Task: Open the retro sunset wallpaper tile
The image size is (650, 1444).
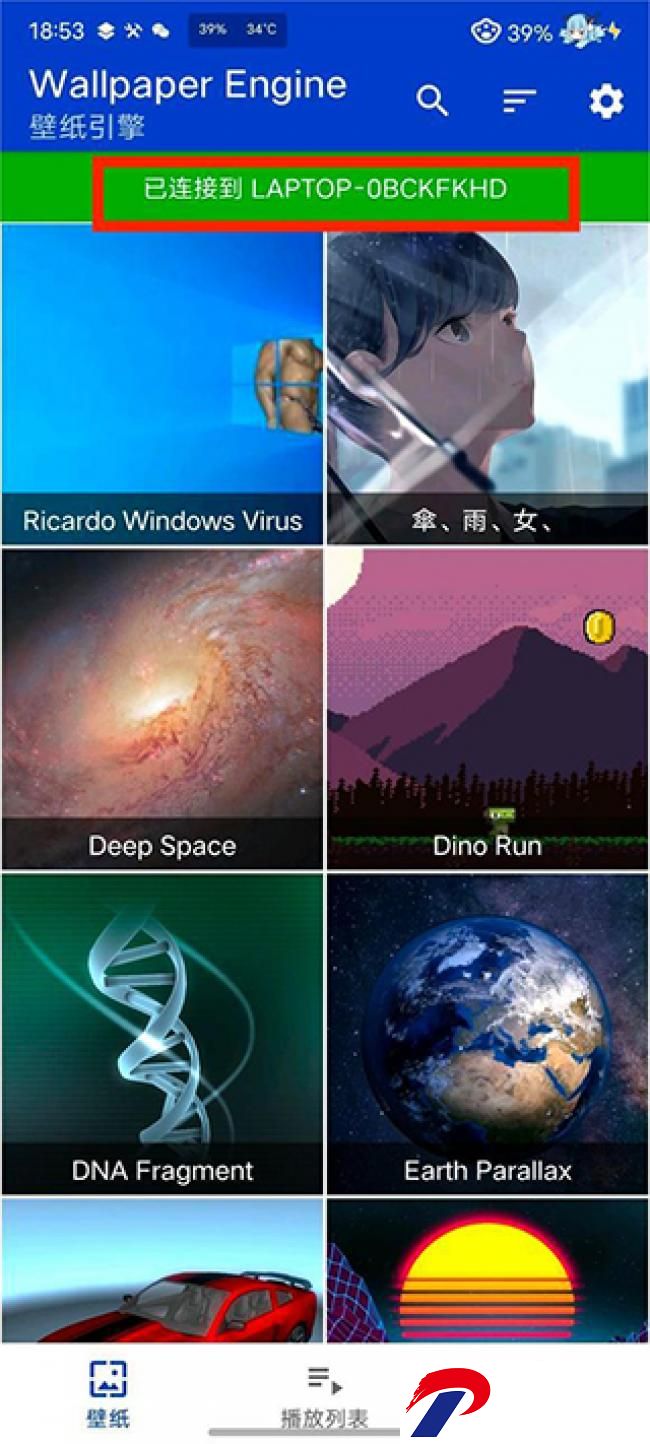Action: tap(487, 1271)
